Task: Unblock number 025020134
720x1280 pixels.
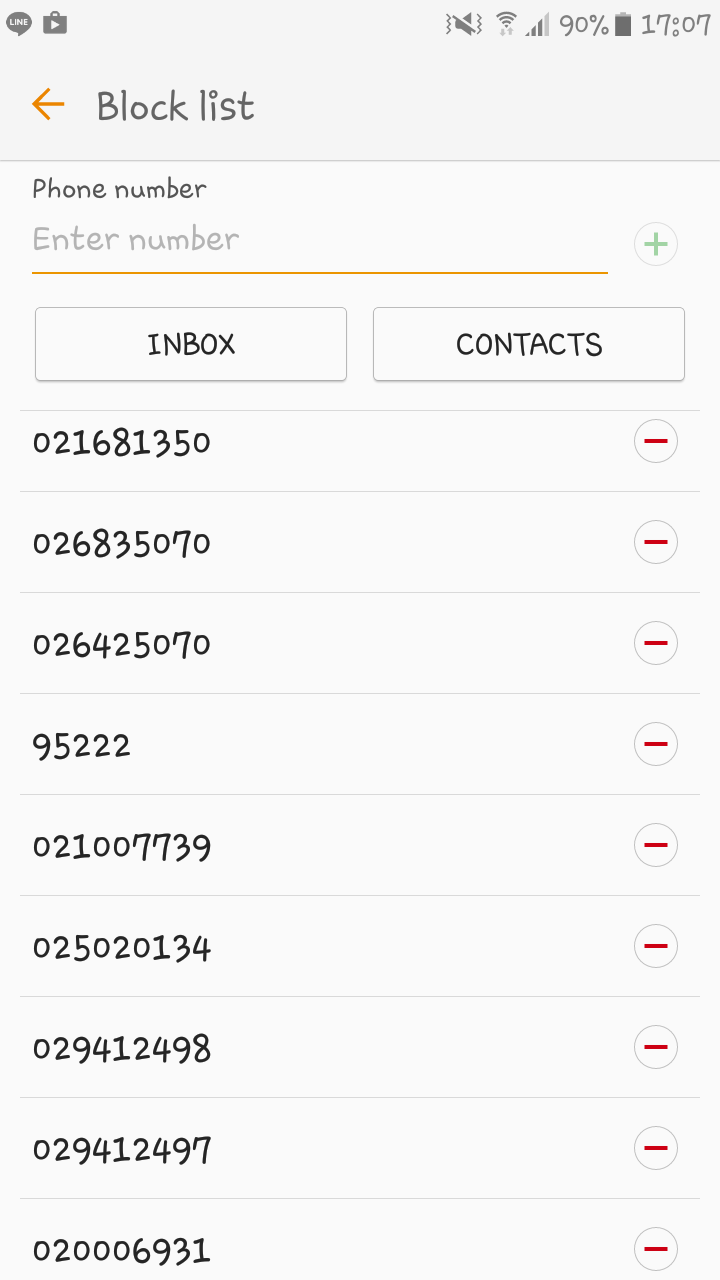Action: click(656, 946)
